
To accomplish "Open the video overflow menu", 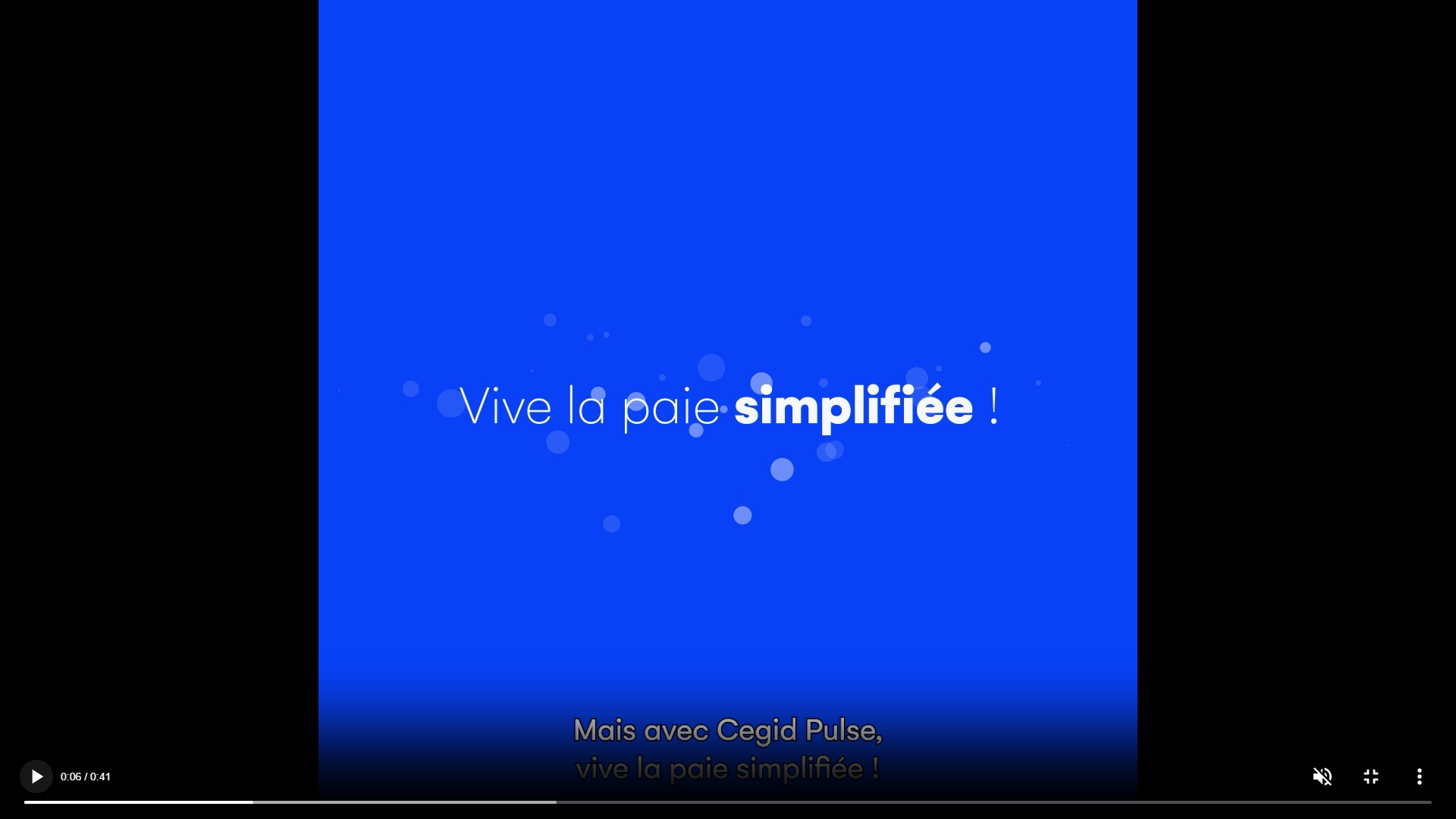I will click(1419, 777).
